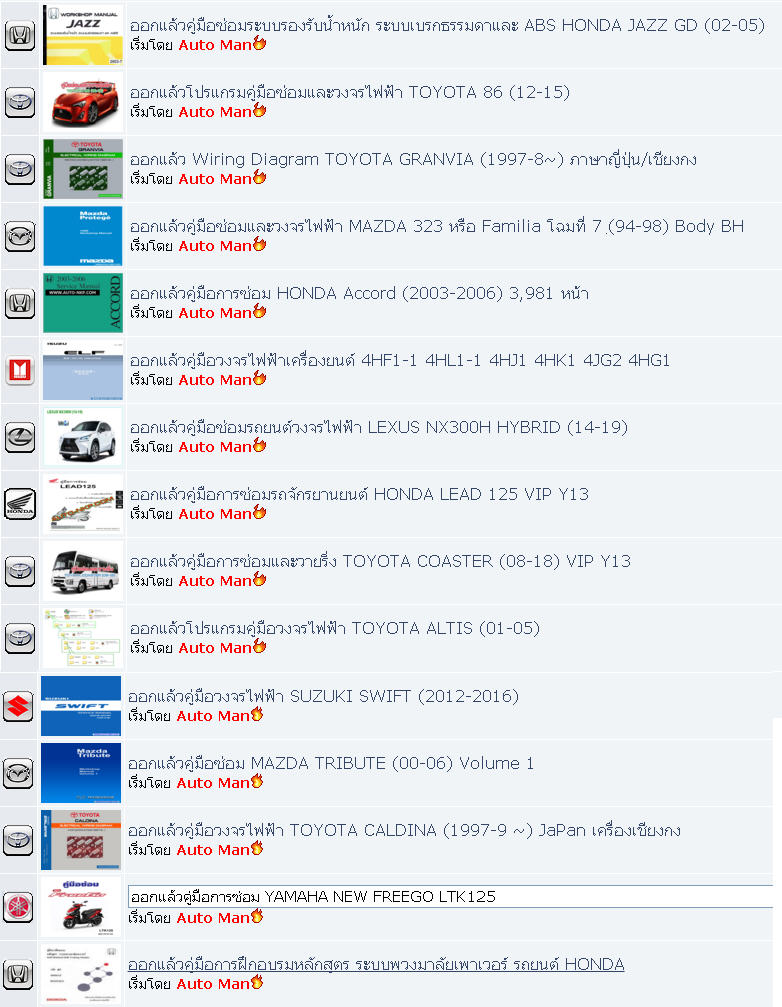The width and height of the screenshot is (782, 1007).
Task: Open the HONDA power steering training link
Action: point(376,964)
